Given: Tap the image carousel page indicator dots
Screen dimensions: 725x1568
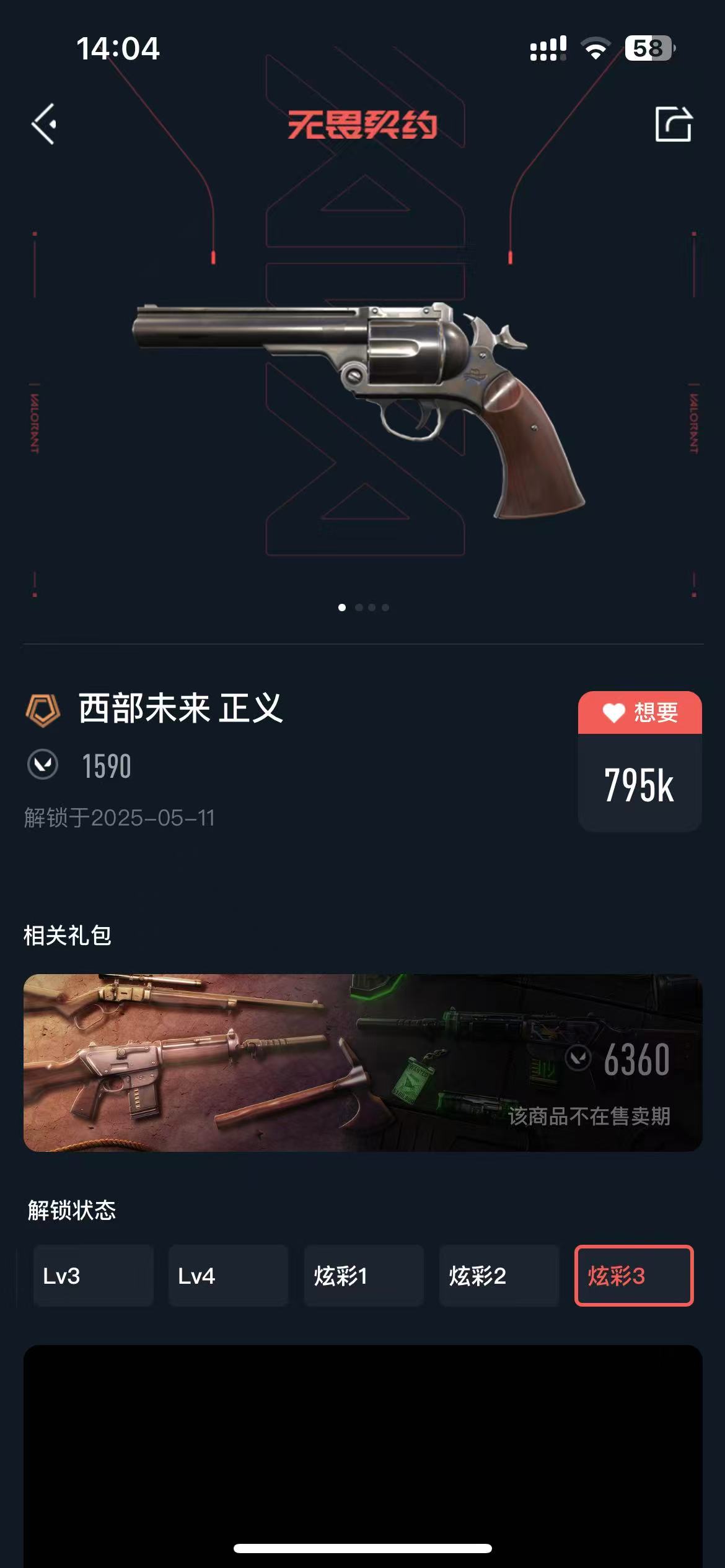Looking at the screenshot, I should pyautogui.click(x=364, y=608).
